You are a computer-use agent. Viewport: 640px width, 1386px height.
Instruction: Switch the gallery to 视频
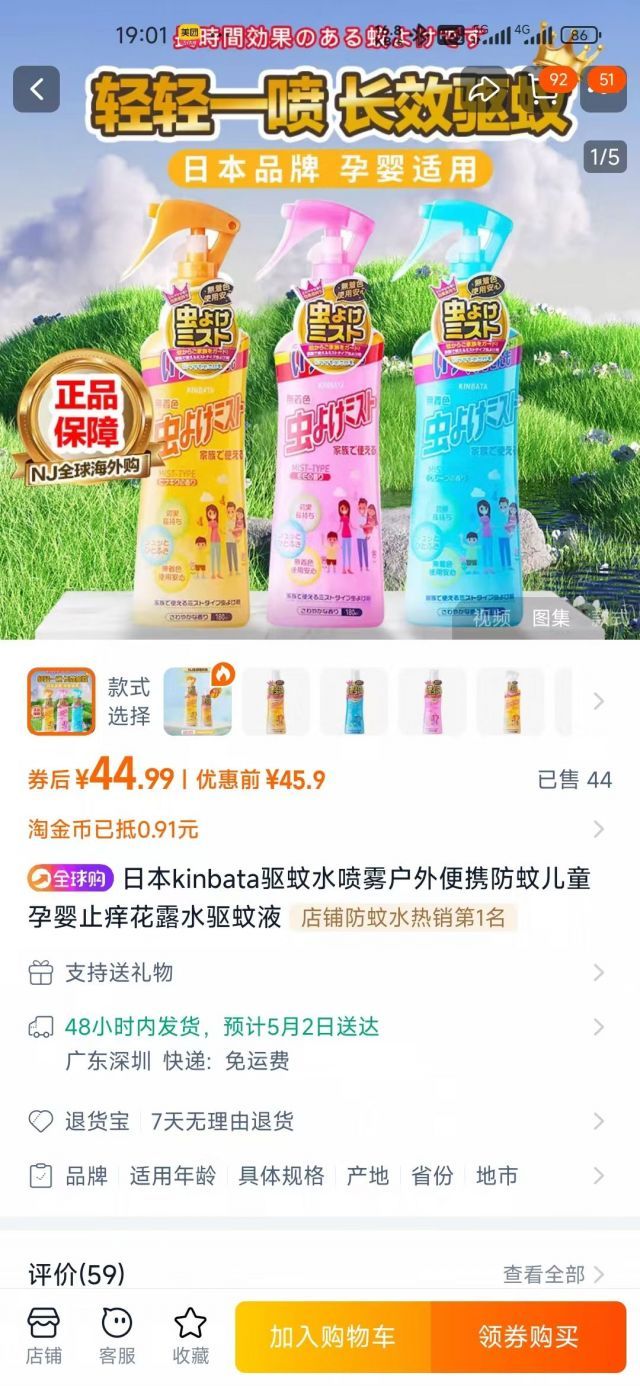493,618
